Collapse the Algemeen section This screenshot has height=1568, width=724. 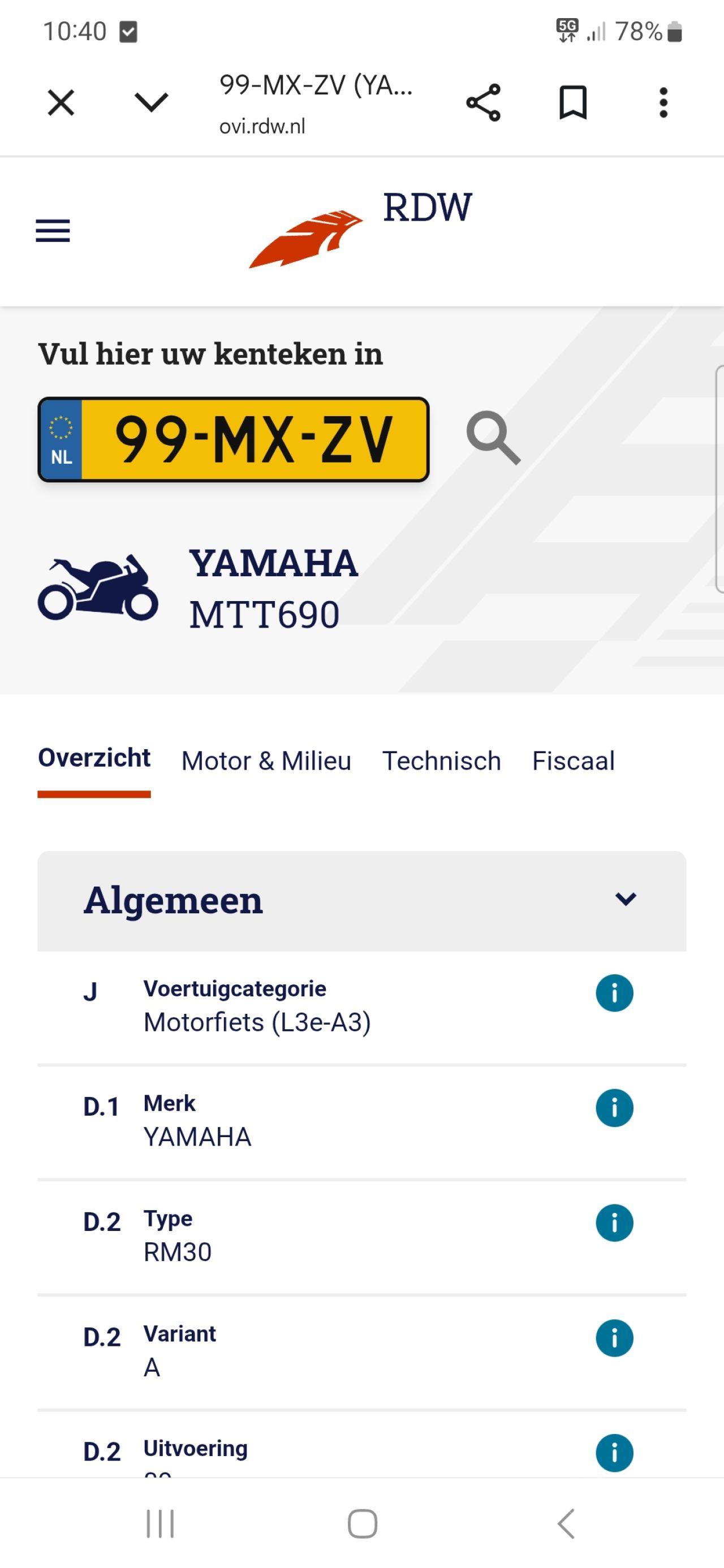[626, 899]
